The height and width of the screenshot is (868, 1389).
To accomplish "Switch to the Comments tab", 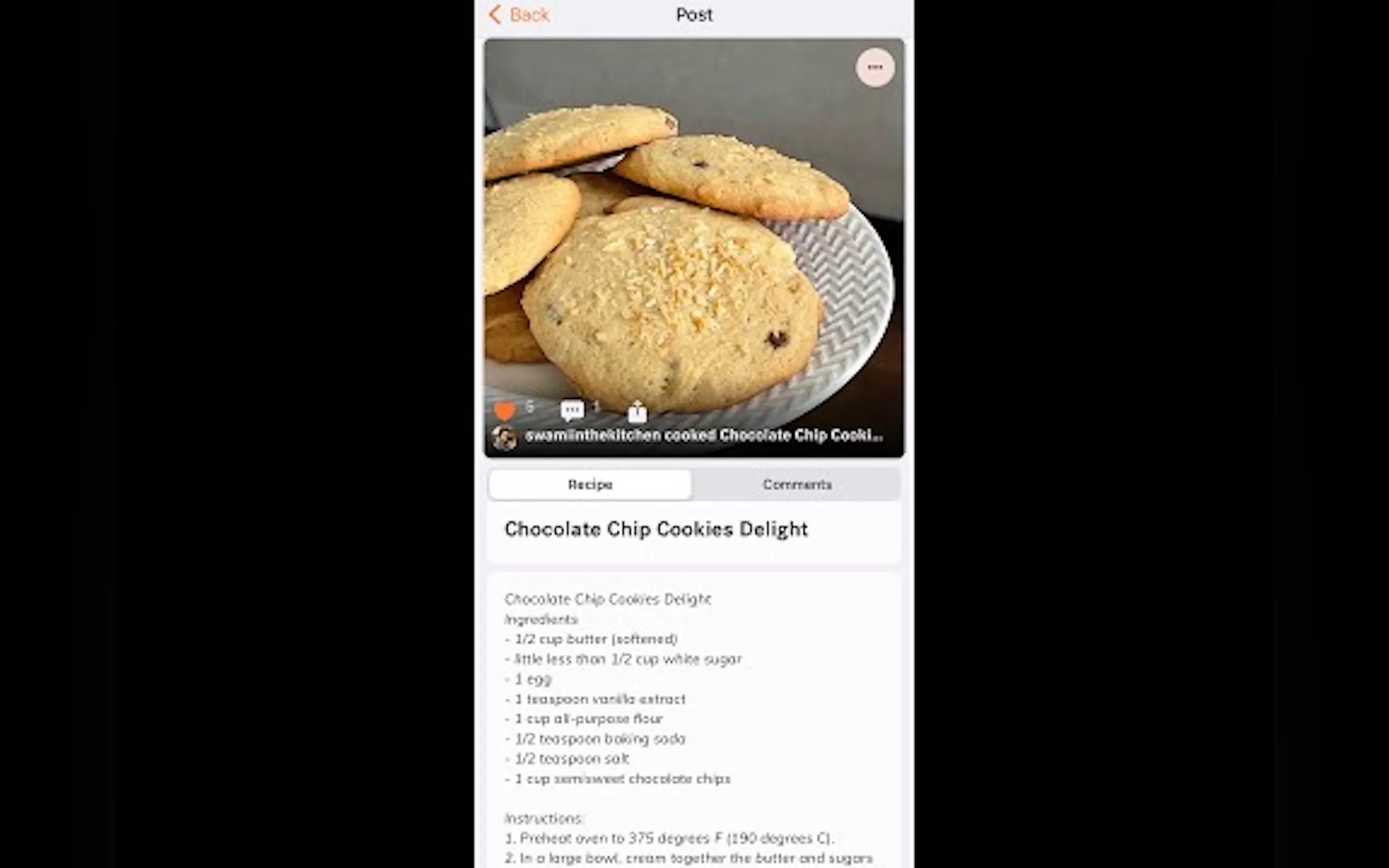I will point(796,484).
